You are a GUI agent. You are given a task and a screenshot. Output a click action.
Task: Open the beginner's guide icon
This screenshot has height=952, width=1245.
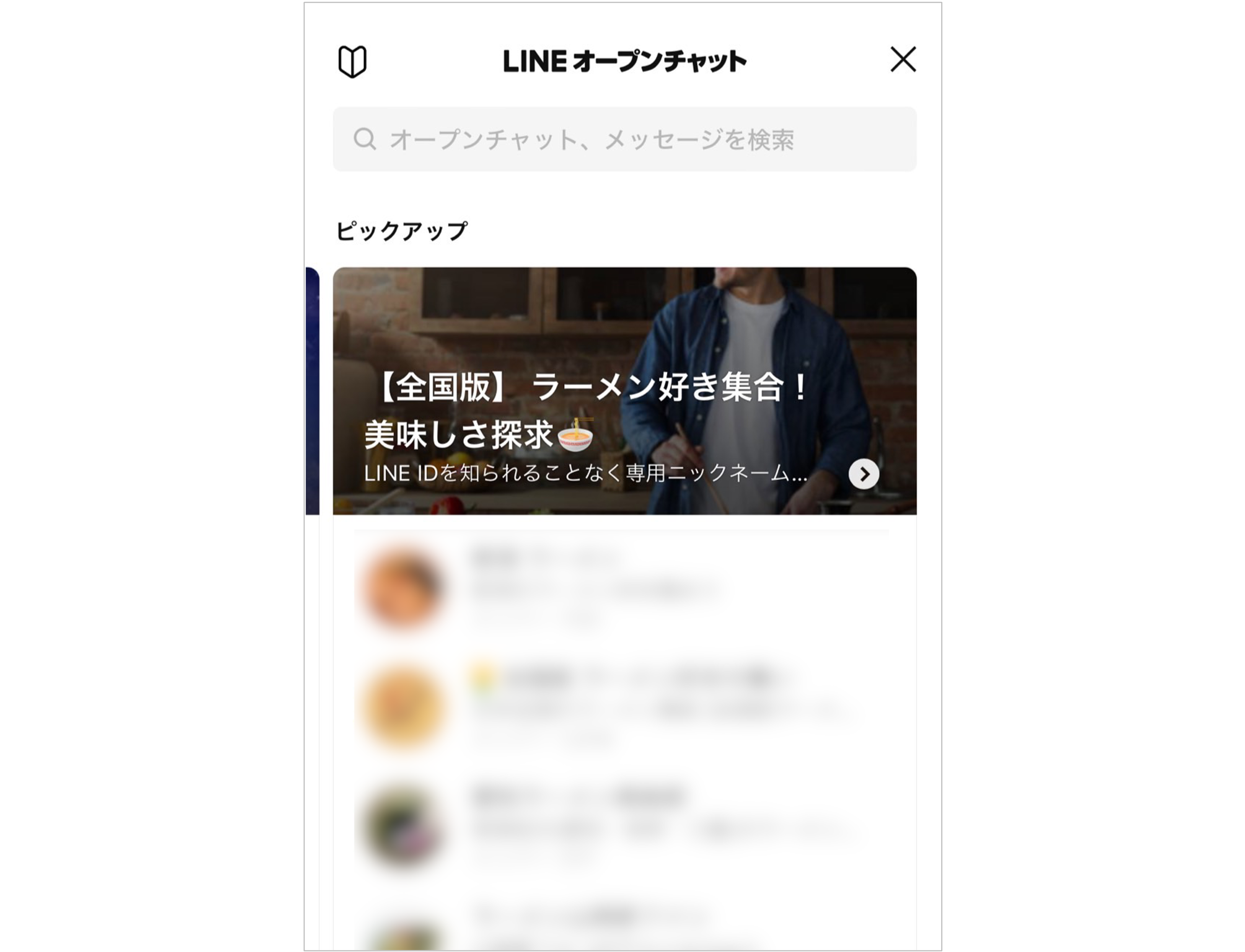(x=352, y=61)
